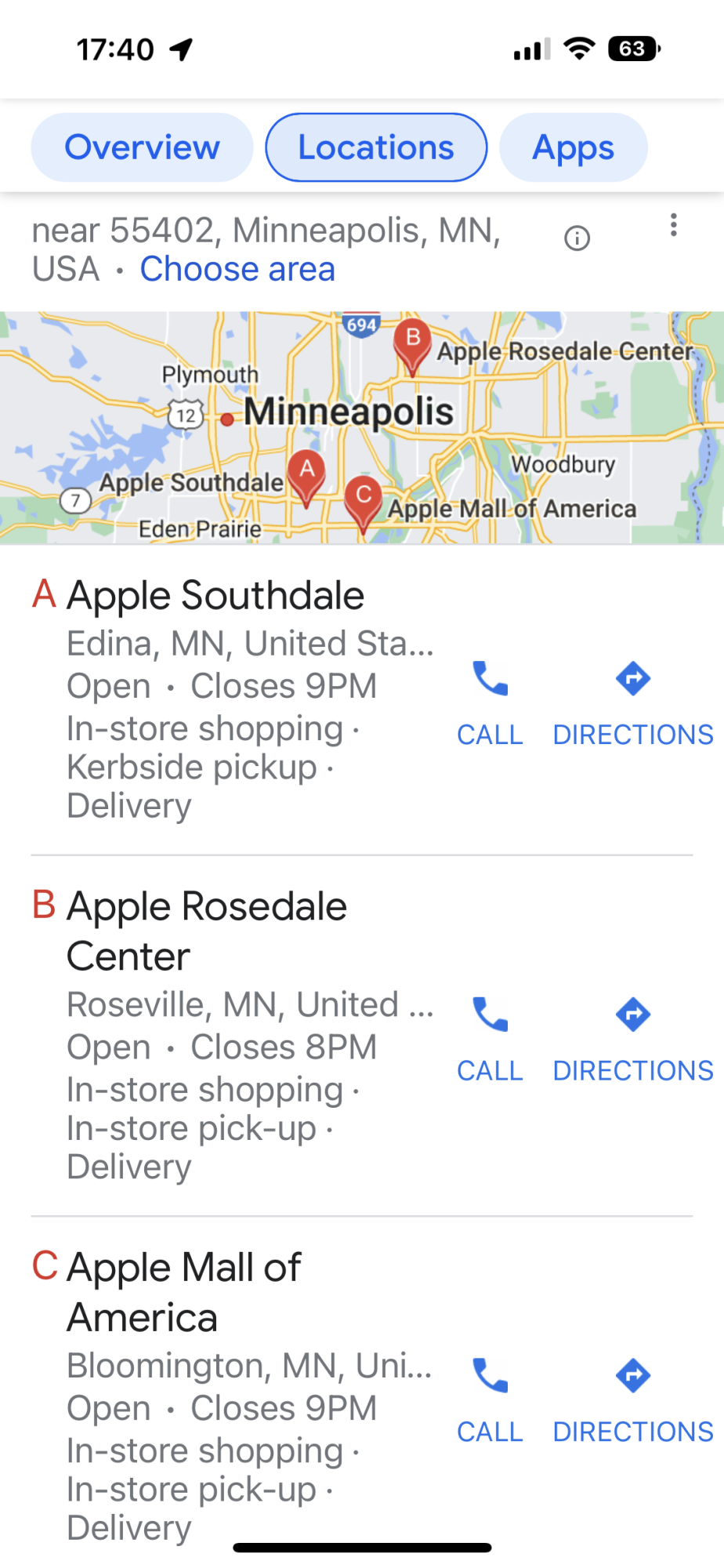Switch to the Overview tab
The height and width of the screenshot is (1568, 724).
tap(142, 147)
